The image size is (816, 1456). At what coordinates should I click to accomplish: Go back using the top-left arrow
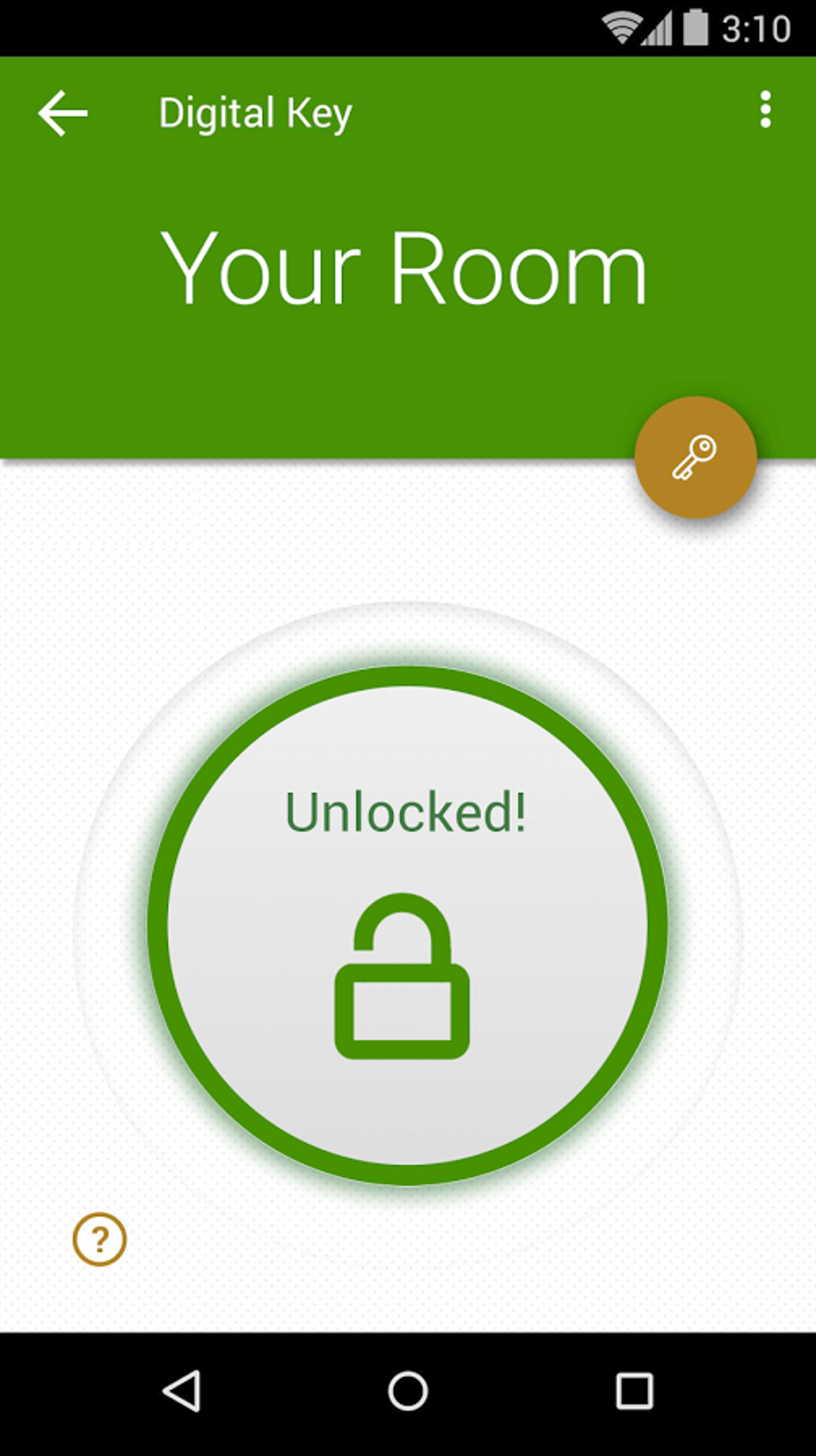click(62, 113)
